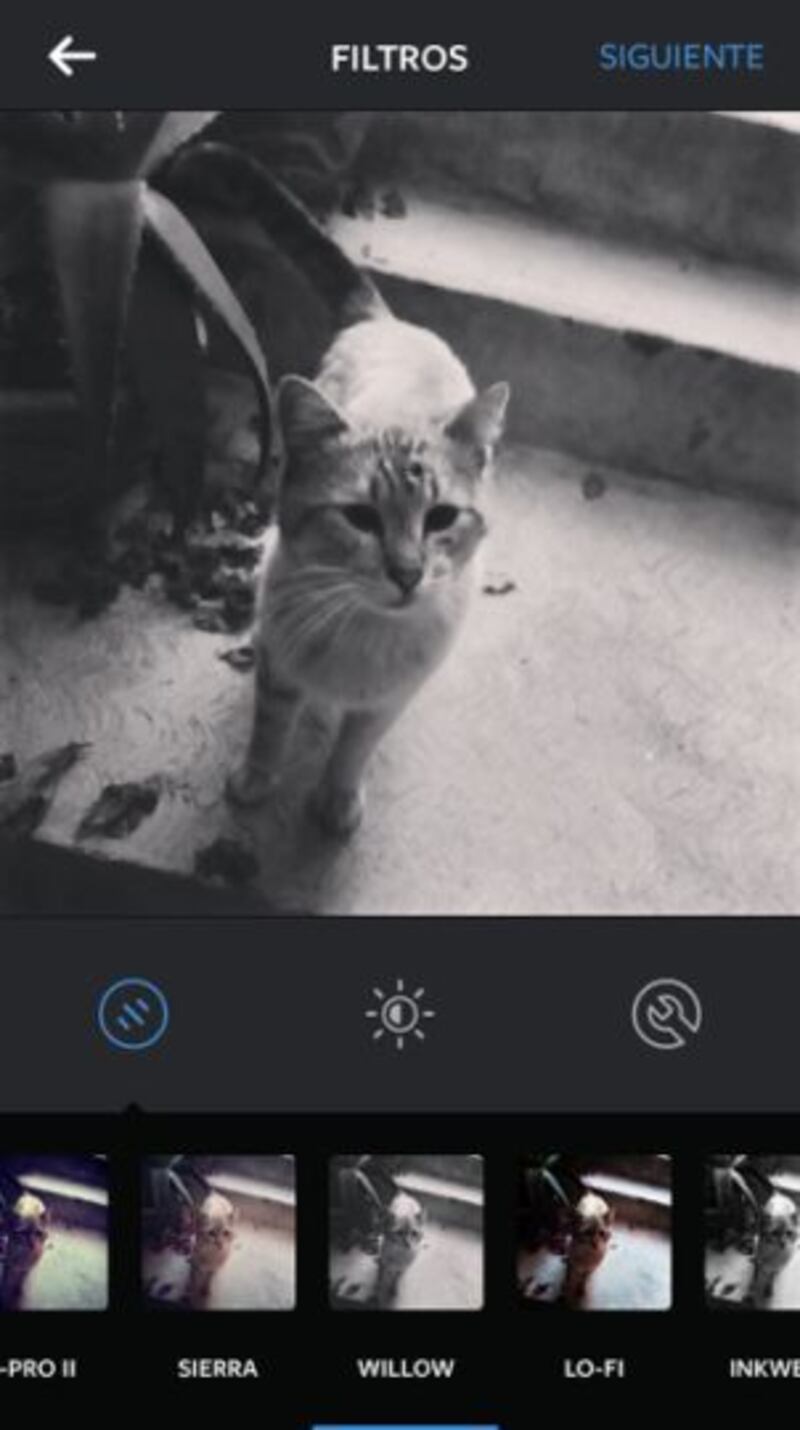The image size is (800, 1430).
Task: Open the Lux brightness adjustment
Action: 399,1014
